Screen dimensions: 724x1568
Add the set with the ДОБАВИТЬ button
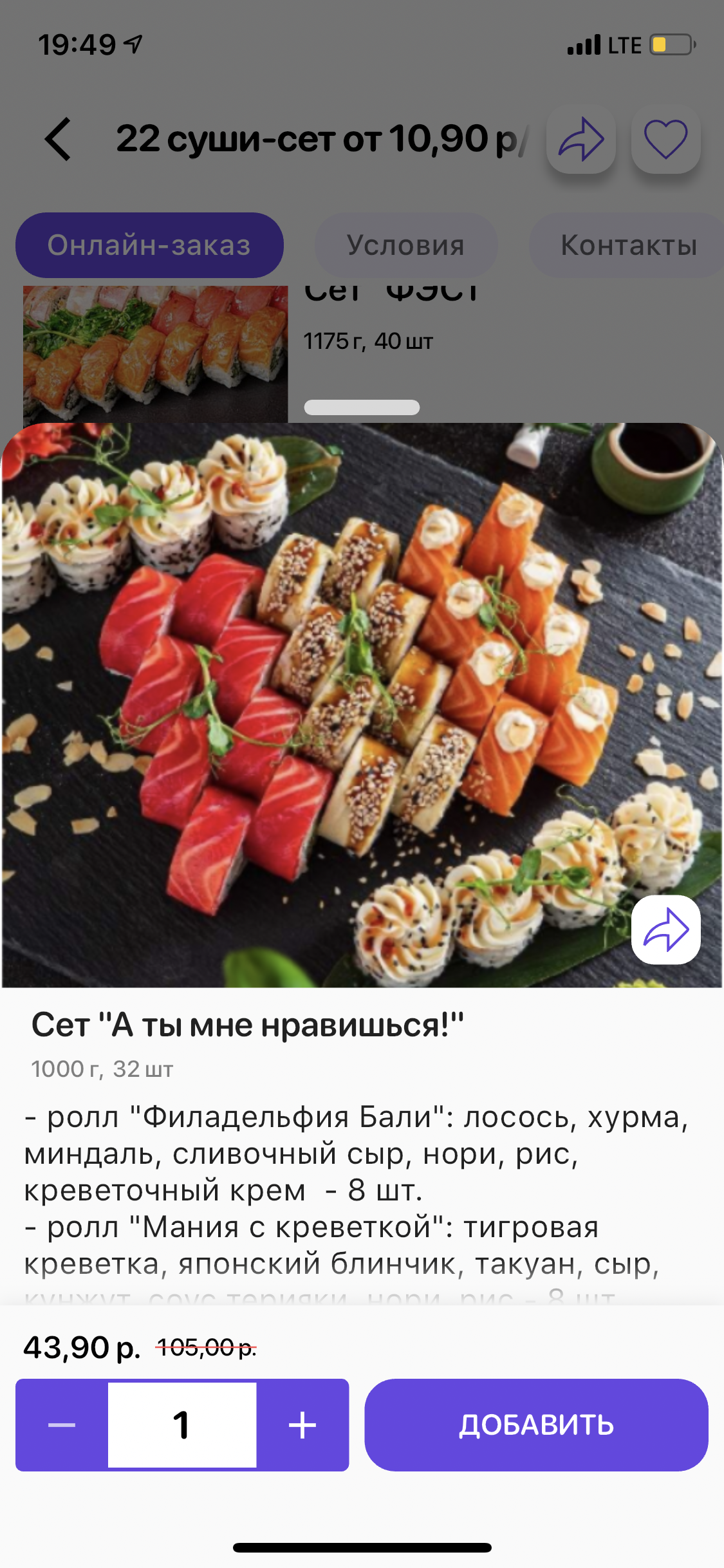pyautogui.click(x=536, y=1425)
